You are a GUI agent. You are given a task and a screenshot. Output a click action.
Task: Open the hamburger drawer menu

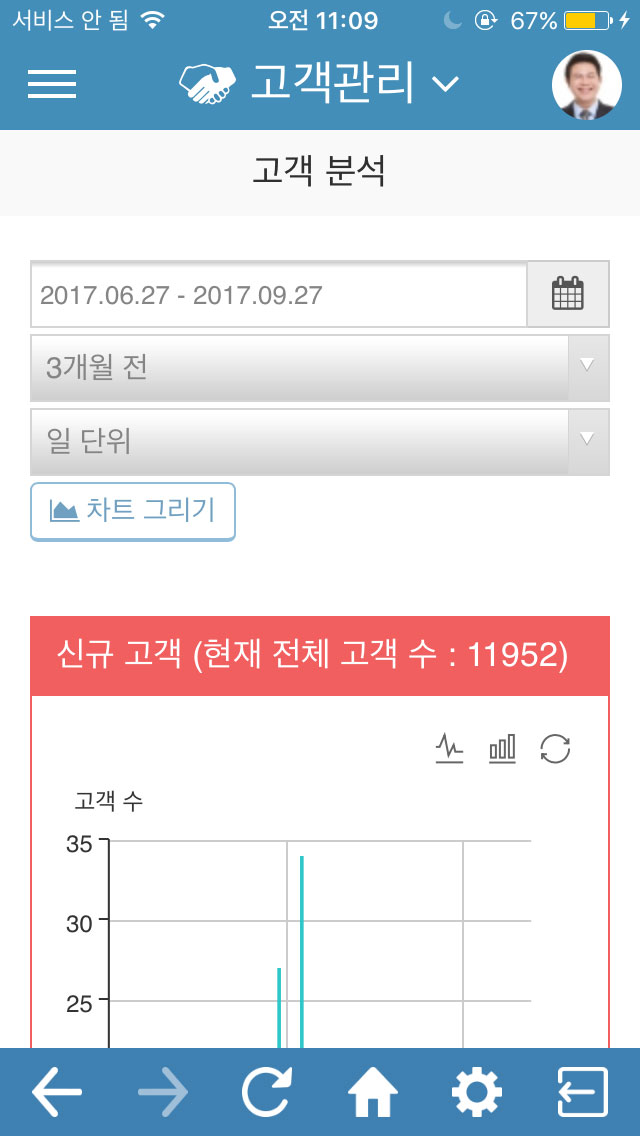coord(52,83)
